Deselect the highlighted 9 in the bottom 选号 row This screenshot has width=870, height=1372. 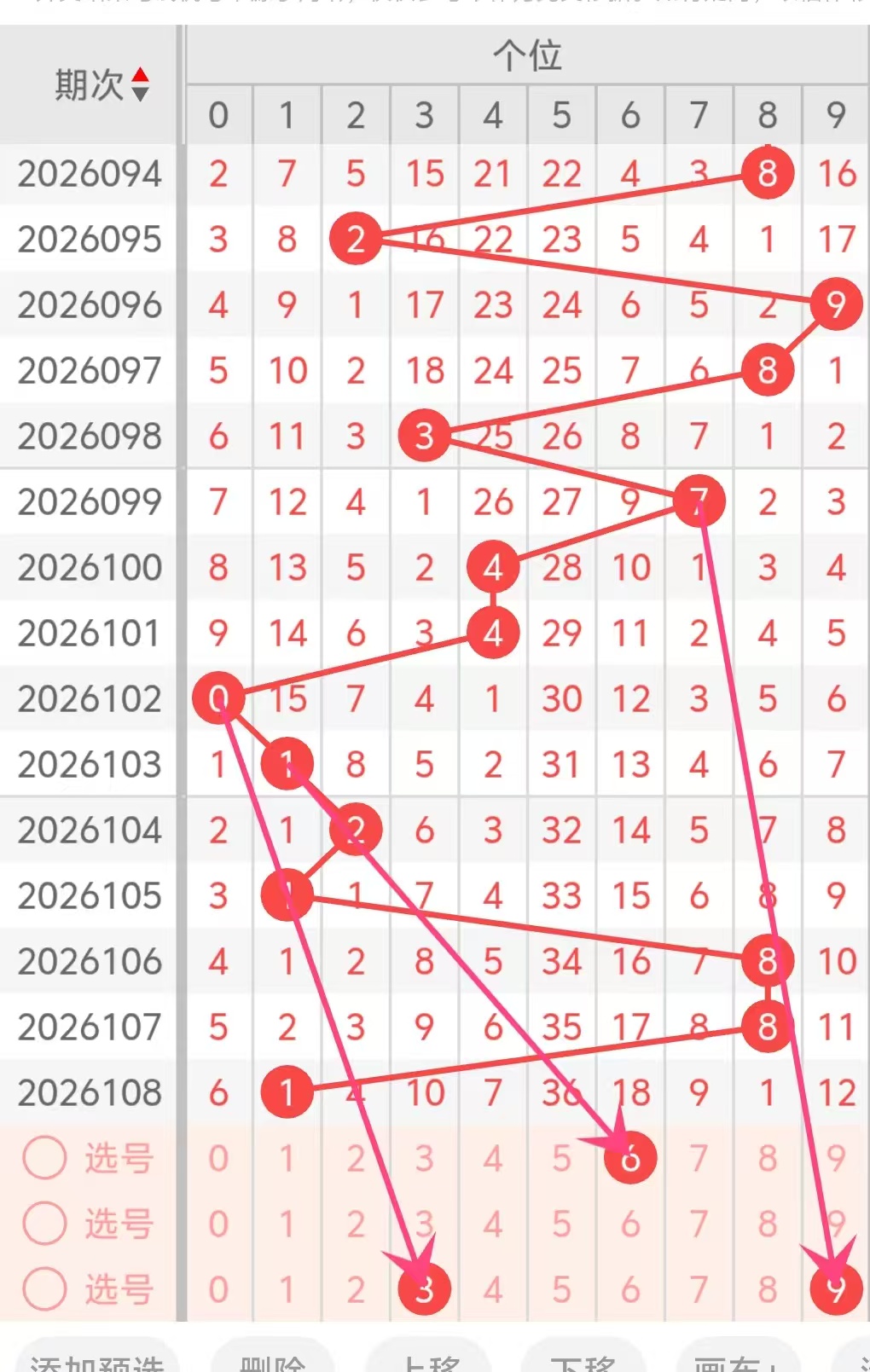835,1288
